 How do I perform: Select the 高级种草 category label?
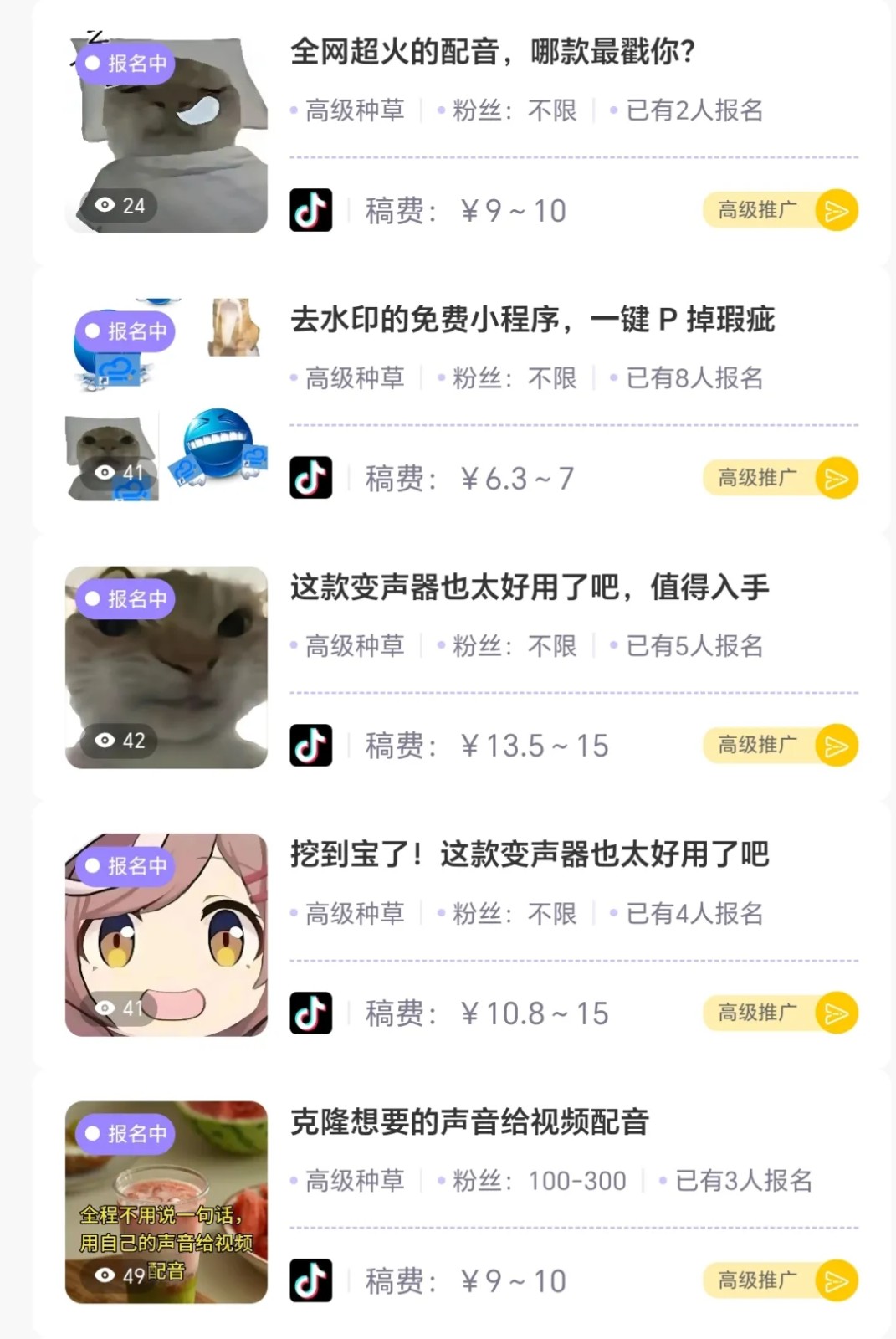[352, 110]
